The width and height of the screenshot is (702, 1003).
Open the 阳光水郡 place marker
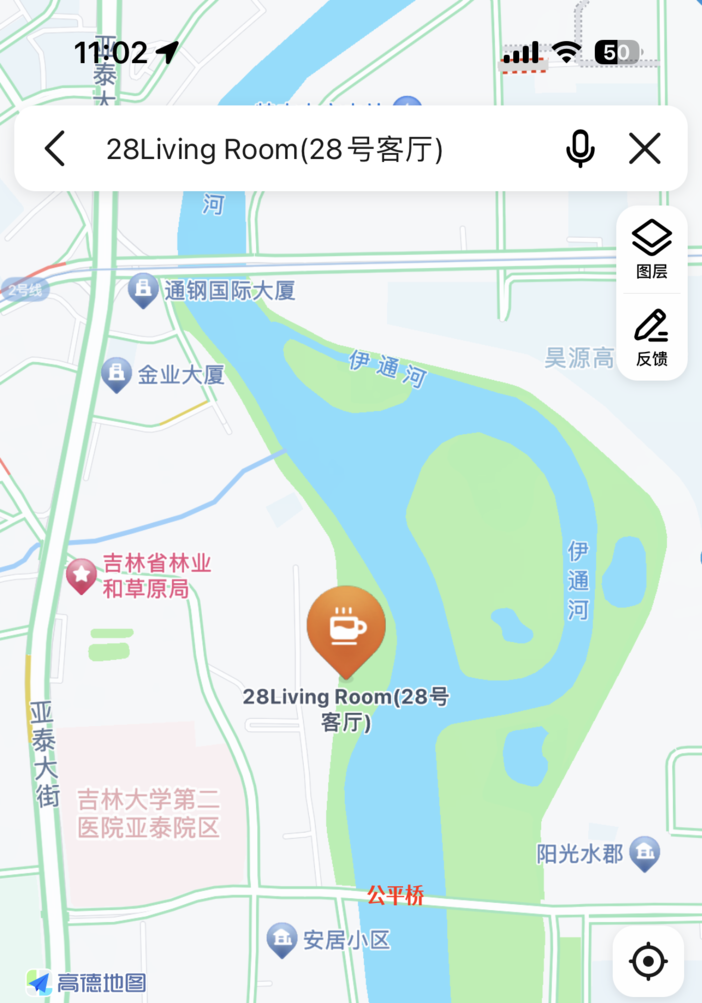[x=645, y=853]
